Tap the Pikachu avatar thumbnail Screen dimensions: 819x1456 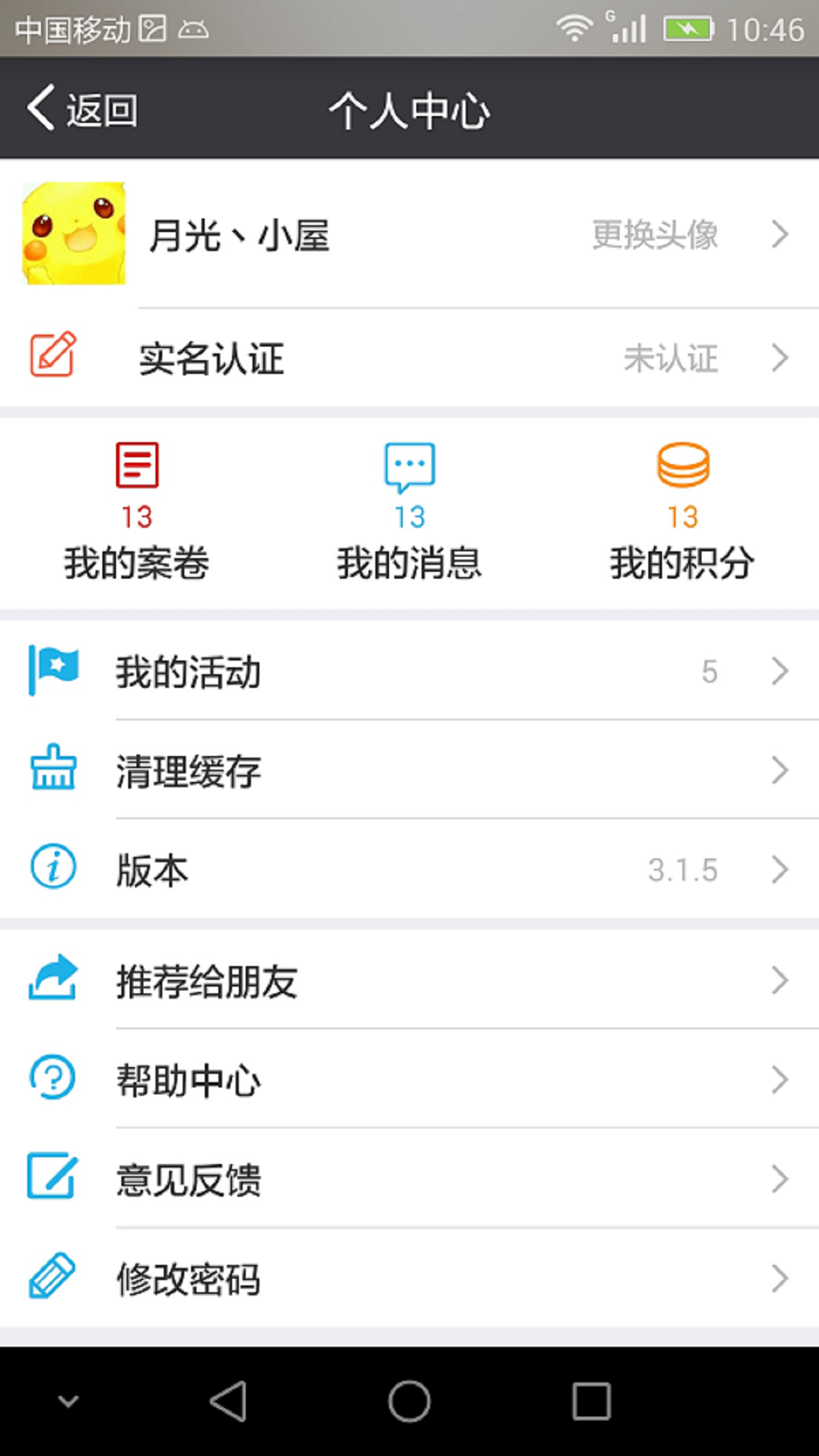coord(72,234)
